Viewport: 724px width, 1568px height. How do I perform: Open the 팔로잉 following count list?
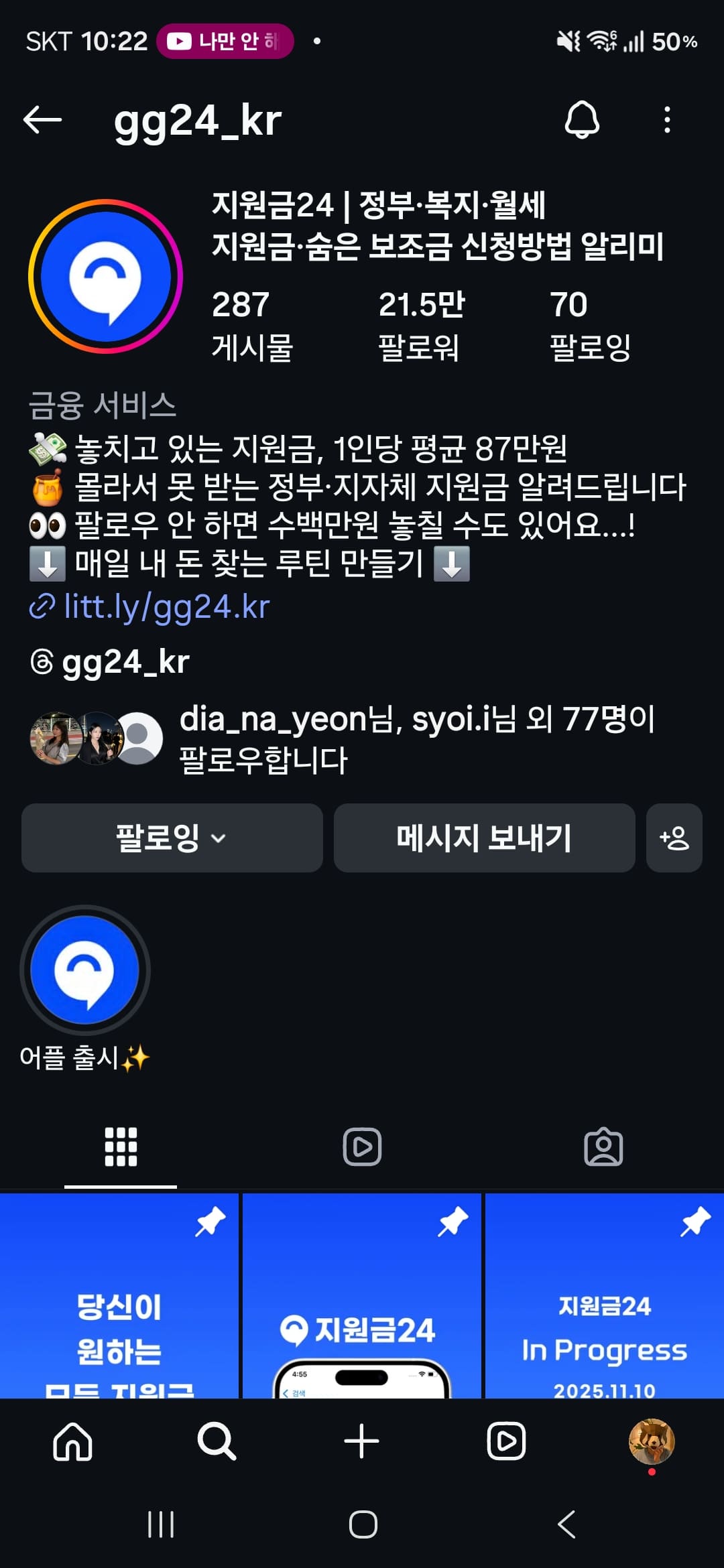coord(590,326)
